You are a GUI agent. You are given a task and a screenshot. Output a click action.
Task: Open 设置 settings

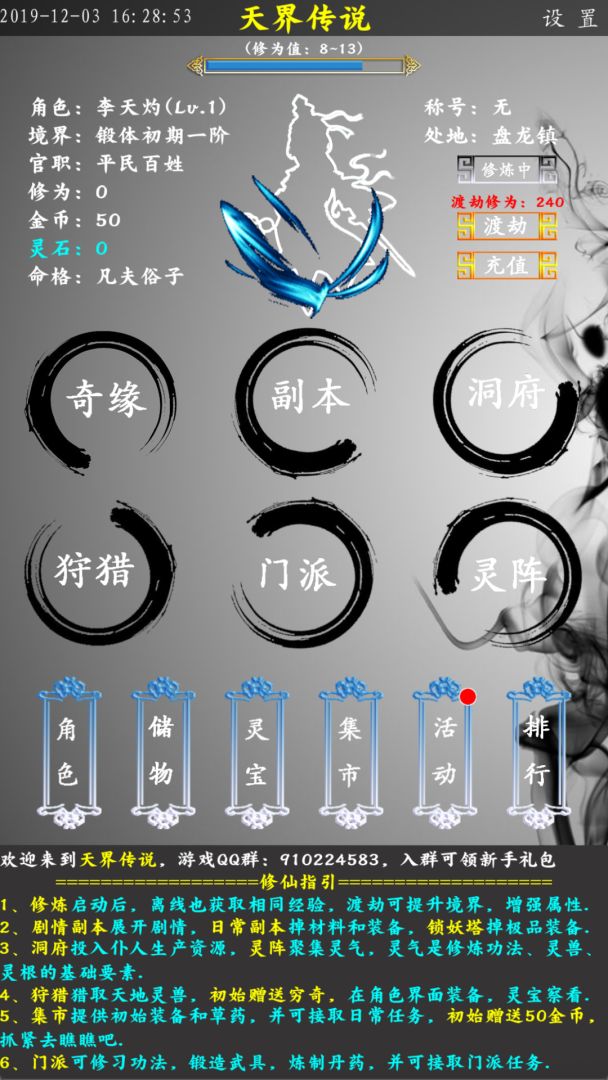[x=569, y=18]
